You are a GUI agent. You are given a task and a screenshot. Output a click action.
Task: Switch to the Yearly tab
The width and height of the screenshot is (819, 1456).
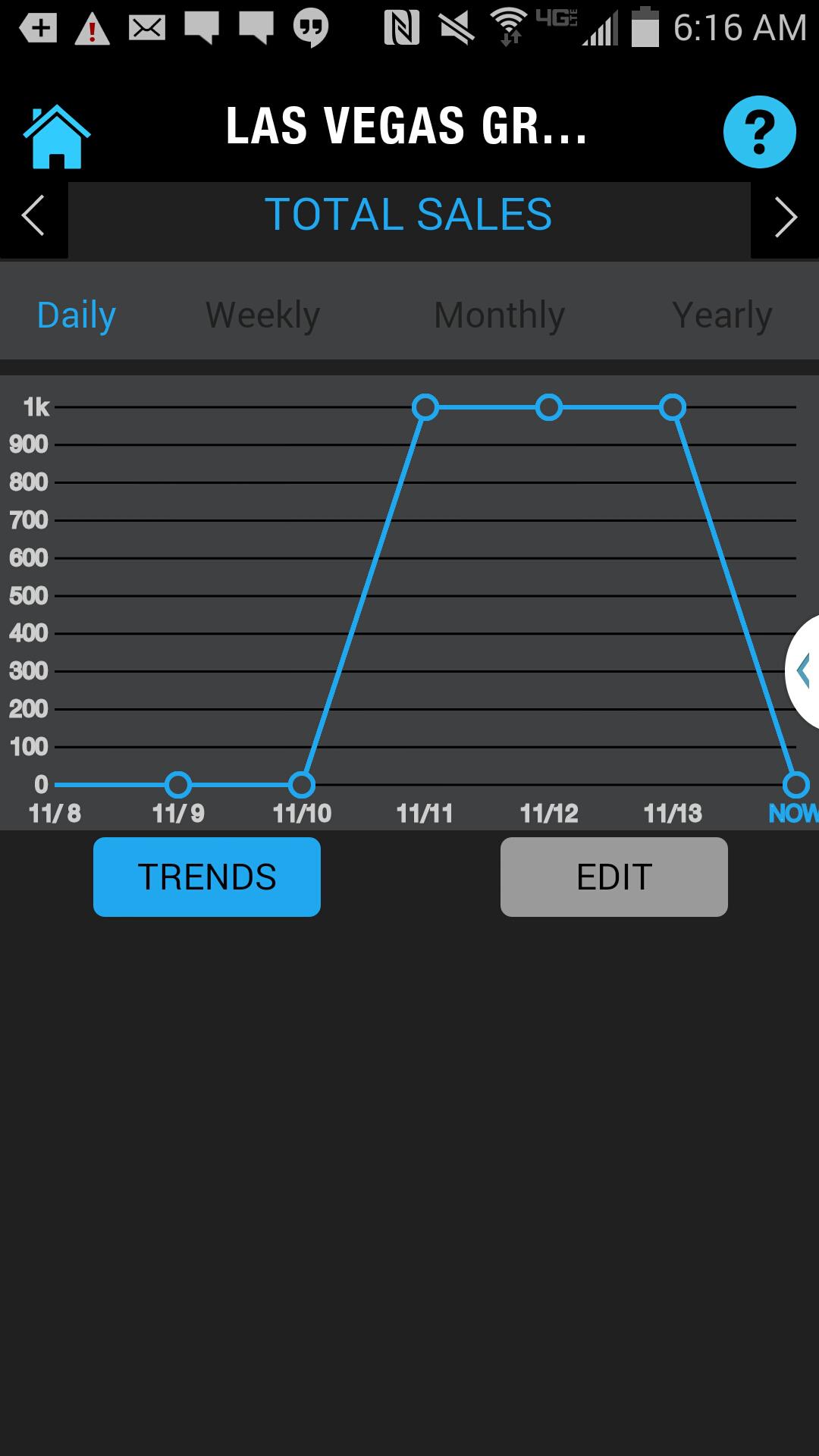click(x=721, y=315)
